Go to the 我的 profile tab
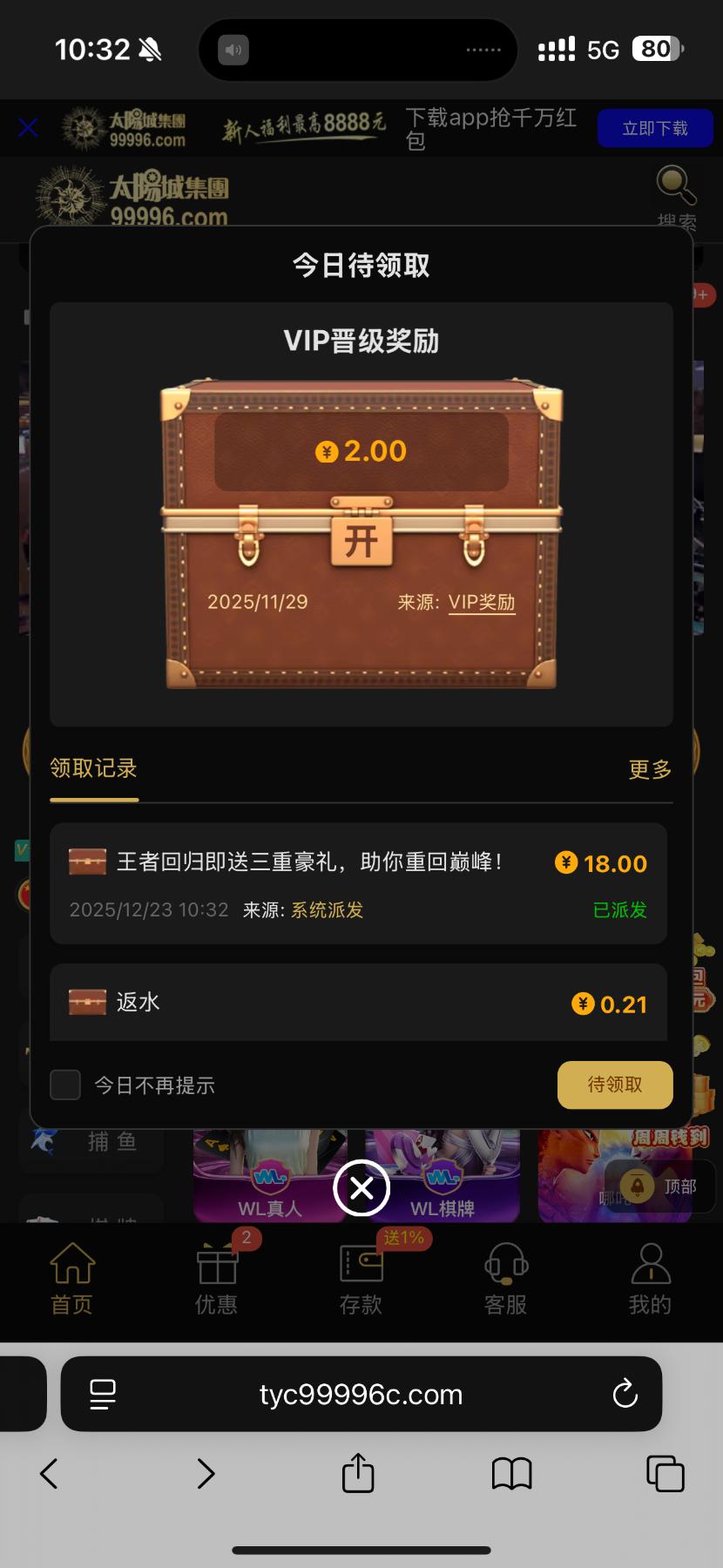 [650, 1278]
